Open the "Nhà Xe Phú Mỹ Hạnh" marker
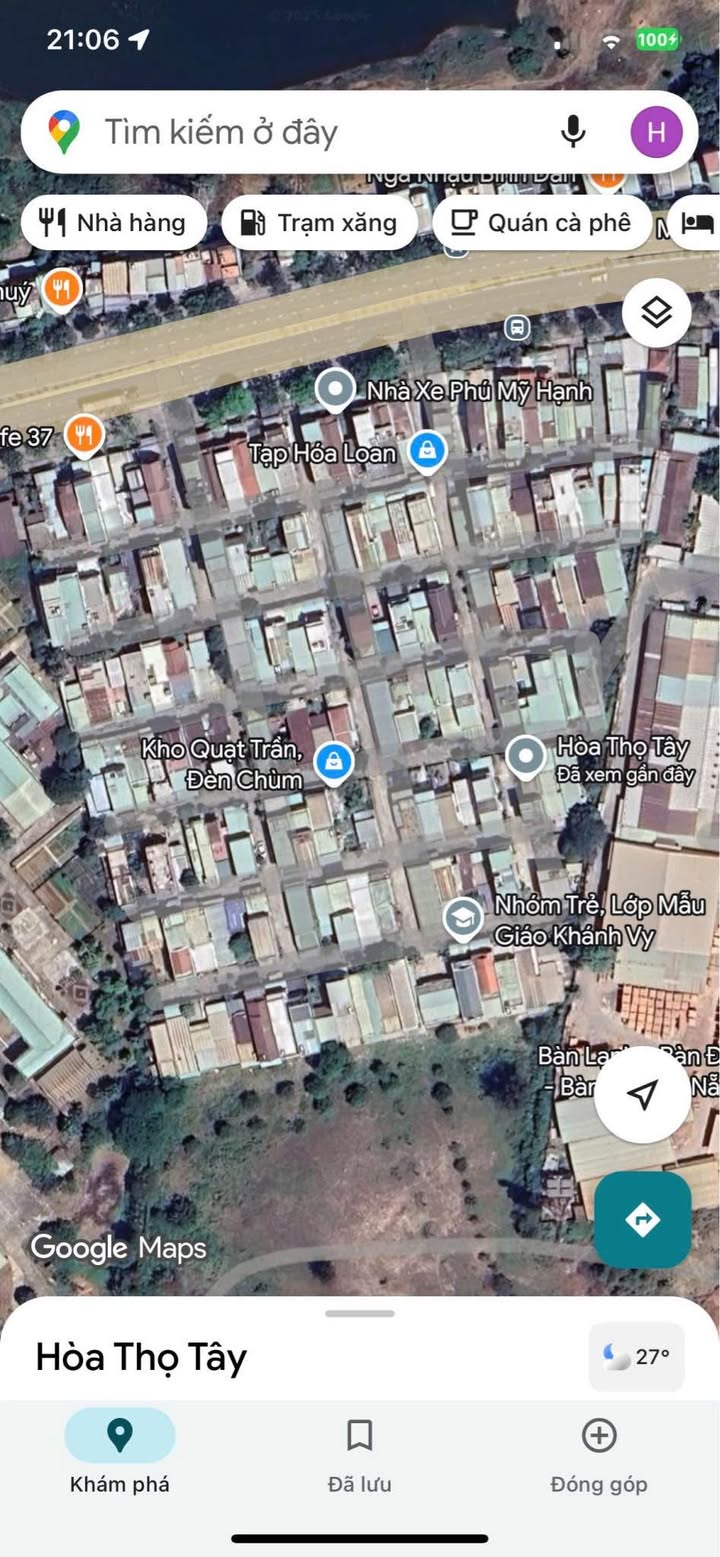 (x=335, y=389)
